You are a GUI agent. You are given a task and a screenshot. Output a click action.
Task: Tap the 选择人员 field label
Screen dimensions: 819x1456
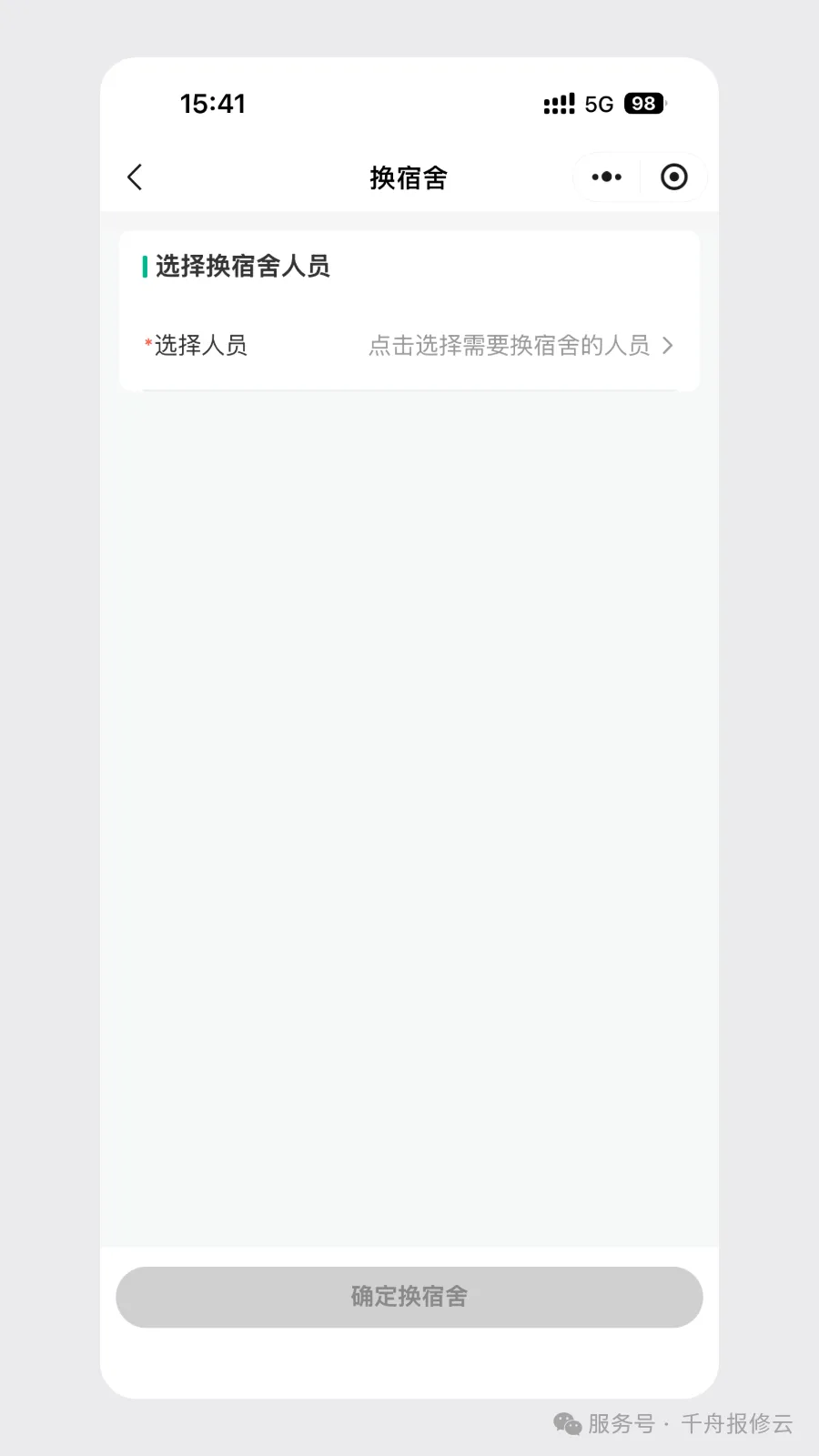pos(200,345)
